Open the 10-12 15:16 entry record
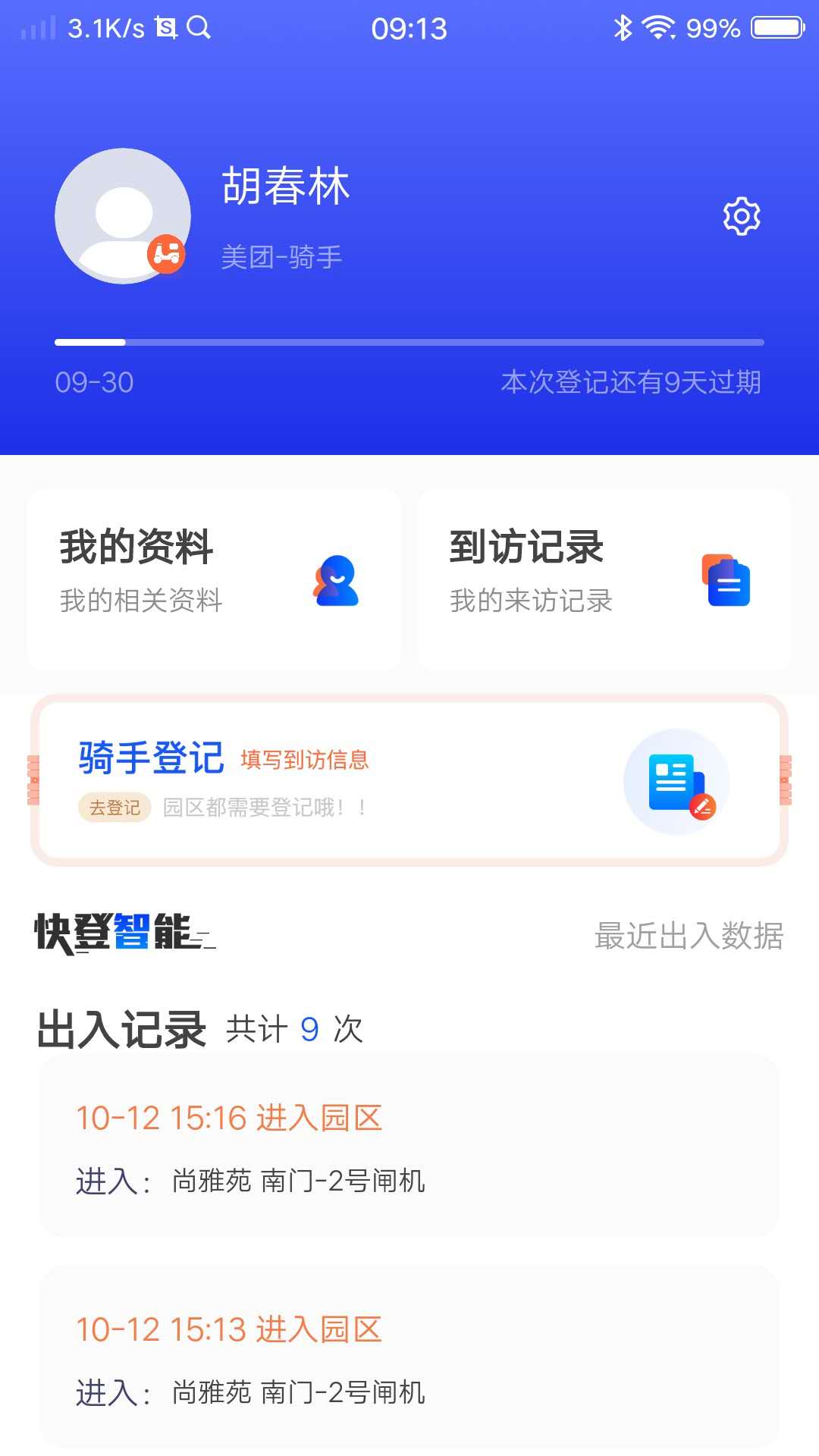 (409, 1146)
